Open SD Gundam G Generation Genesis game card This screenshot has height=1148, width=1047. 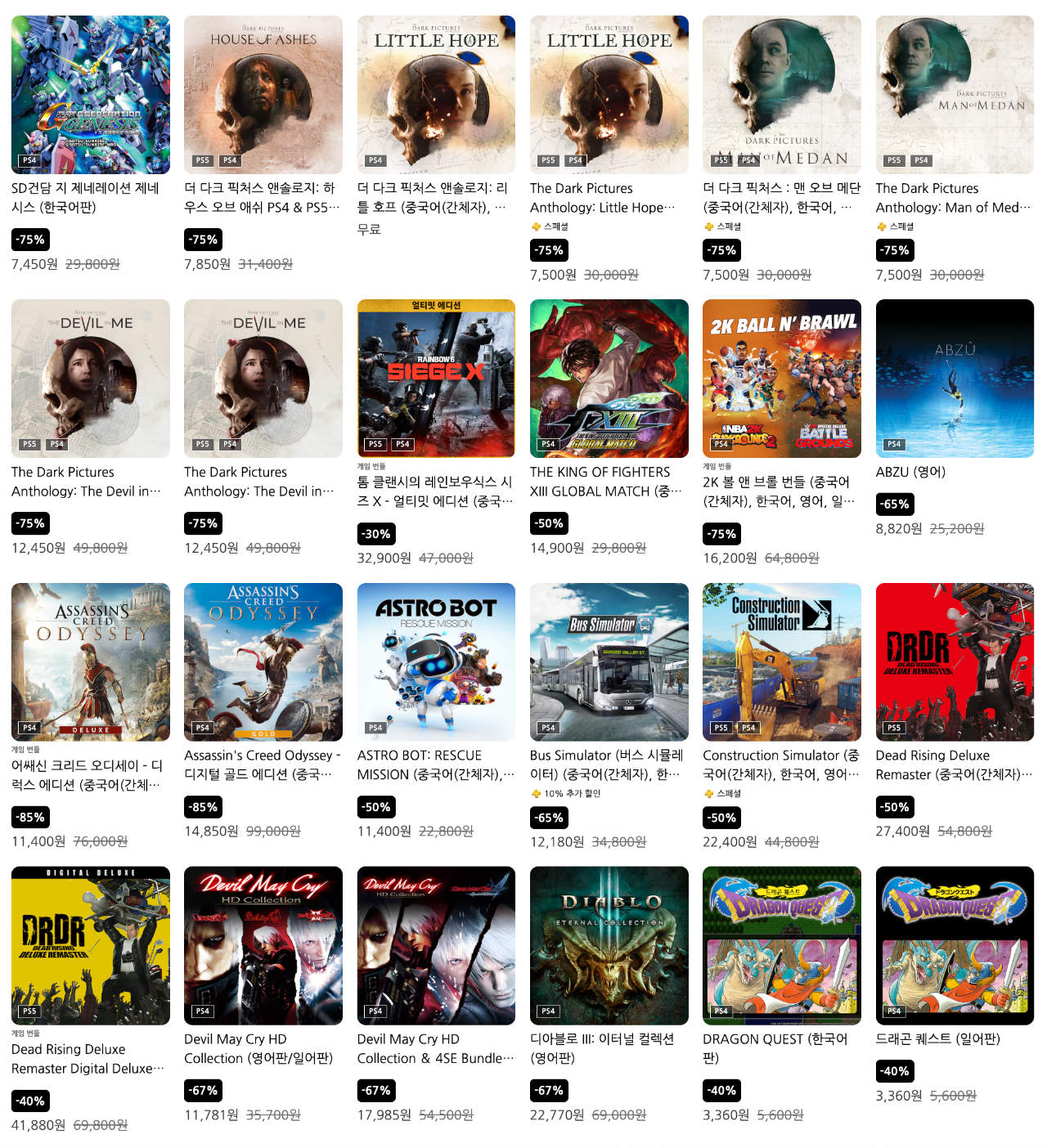(x=90, y=95)
